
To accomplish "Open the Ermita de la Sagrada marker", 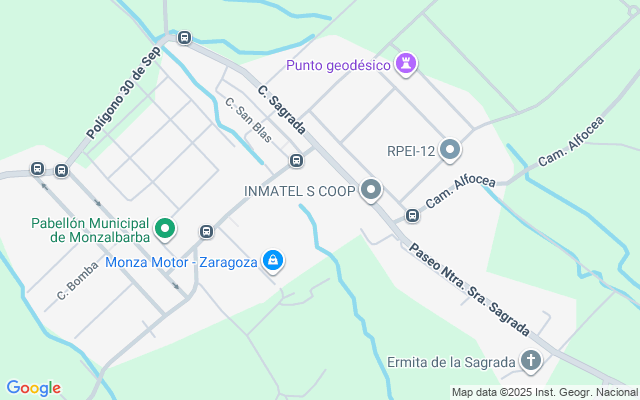I will (x=531, y=361).
